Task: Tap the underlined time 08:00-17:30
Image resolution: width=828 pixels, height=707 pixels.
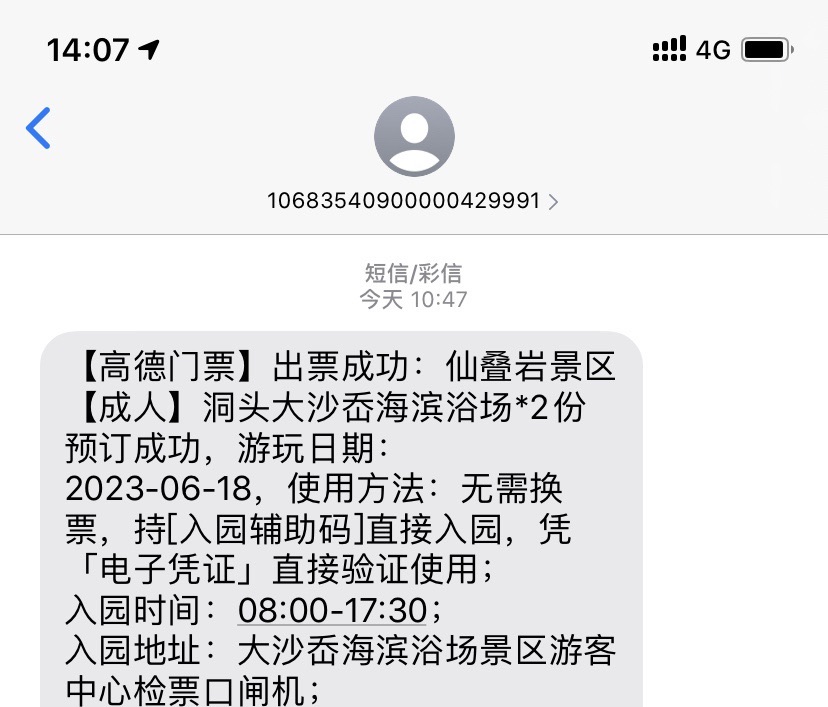Action: point(332,608)
